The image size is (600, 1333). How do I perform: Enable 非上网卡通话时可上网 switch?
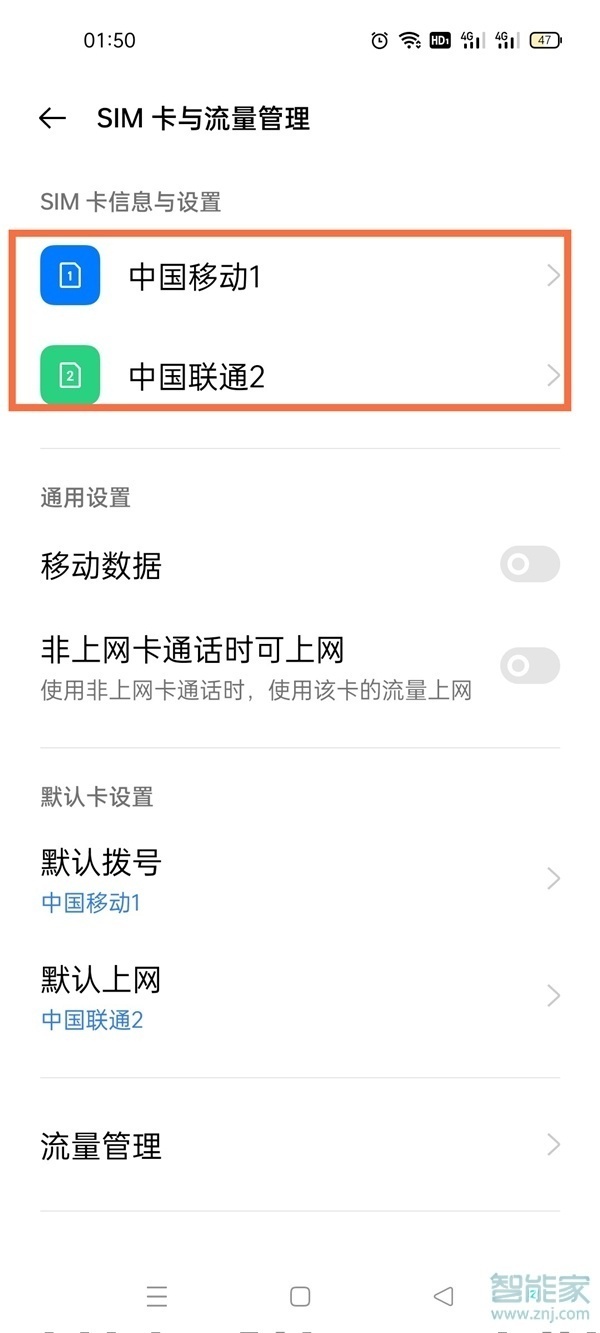click(x=529, y=665)
